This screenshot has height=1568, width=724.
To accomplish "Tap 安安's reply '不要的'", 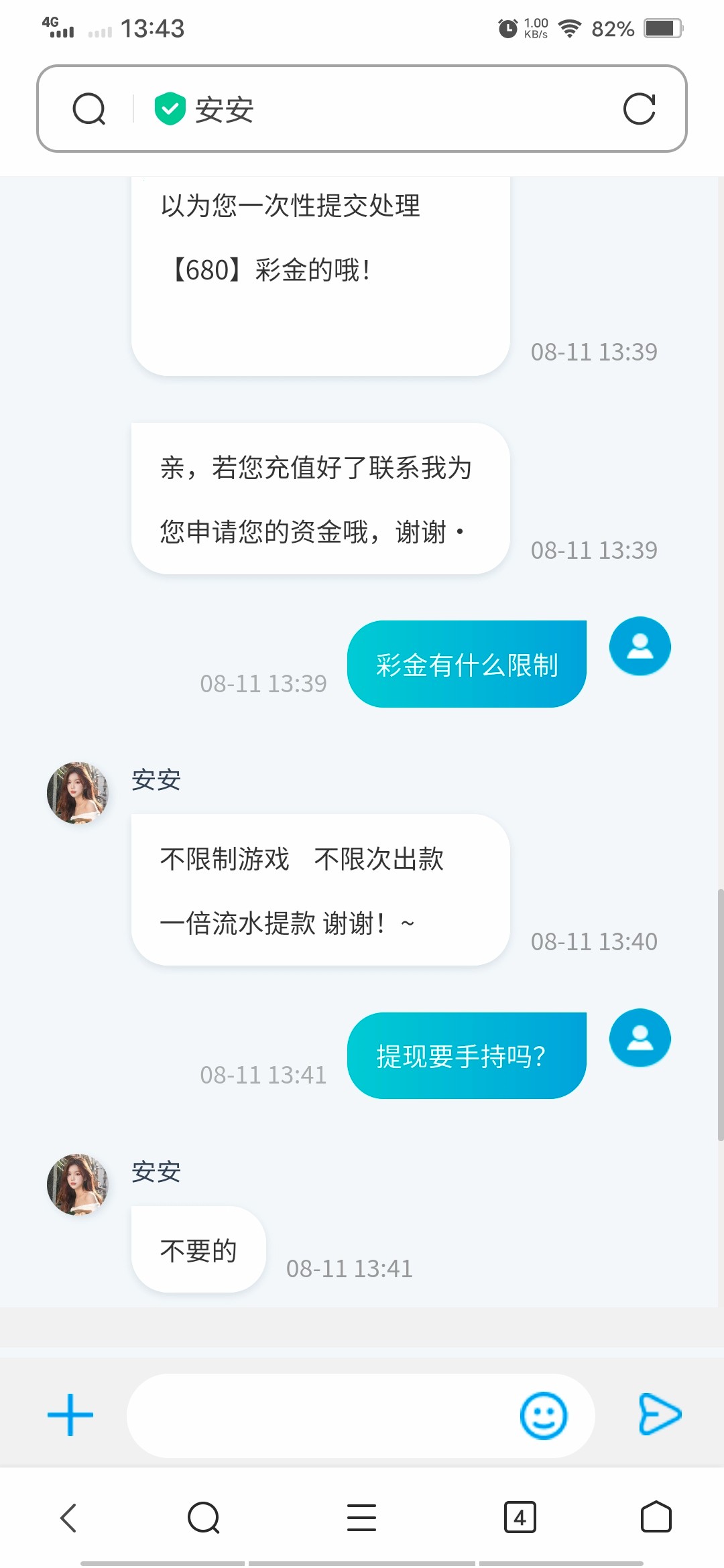I will pos(198,1249).
